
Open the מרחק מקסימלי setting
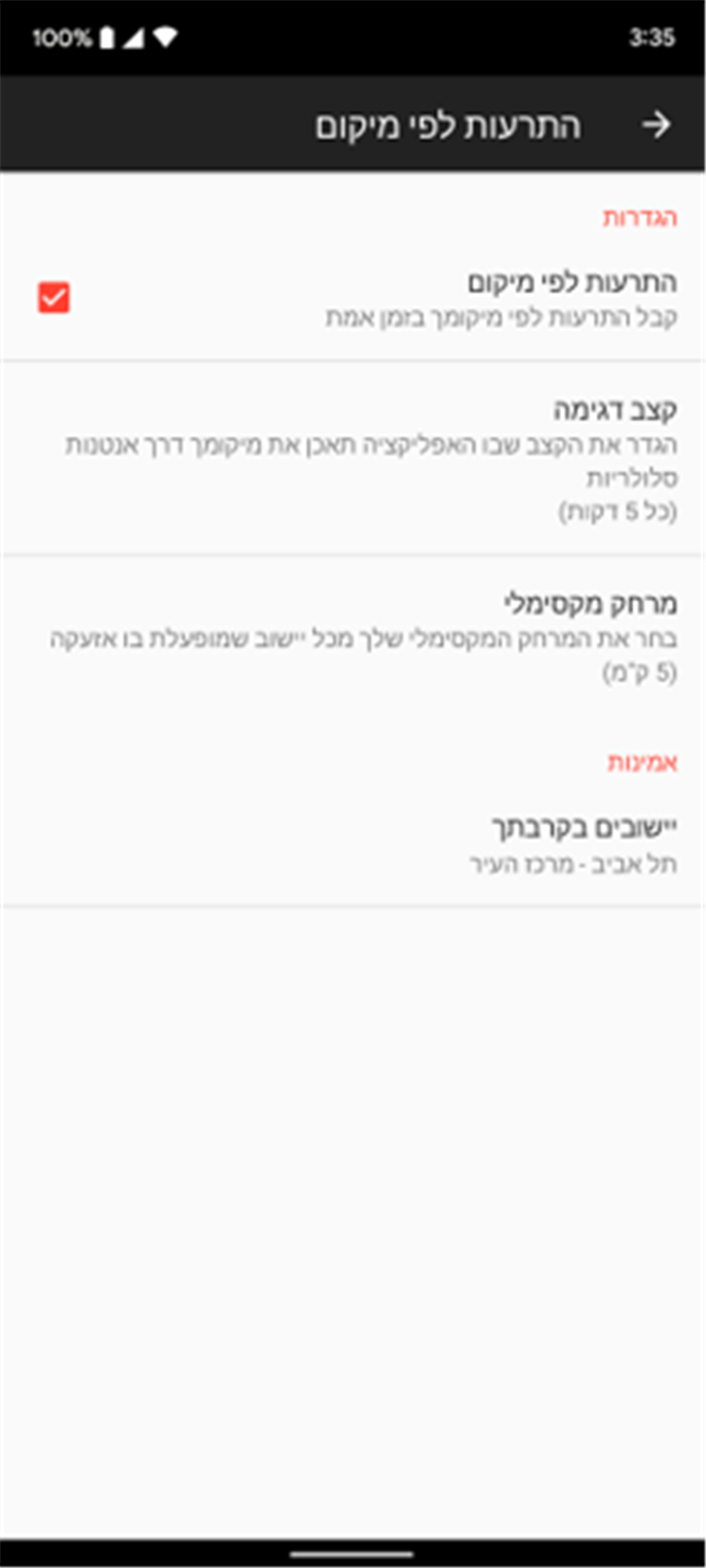353,636
